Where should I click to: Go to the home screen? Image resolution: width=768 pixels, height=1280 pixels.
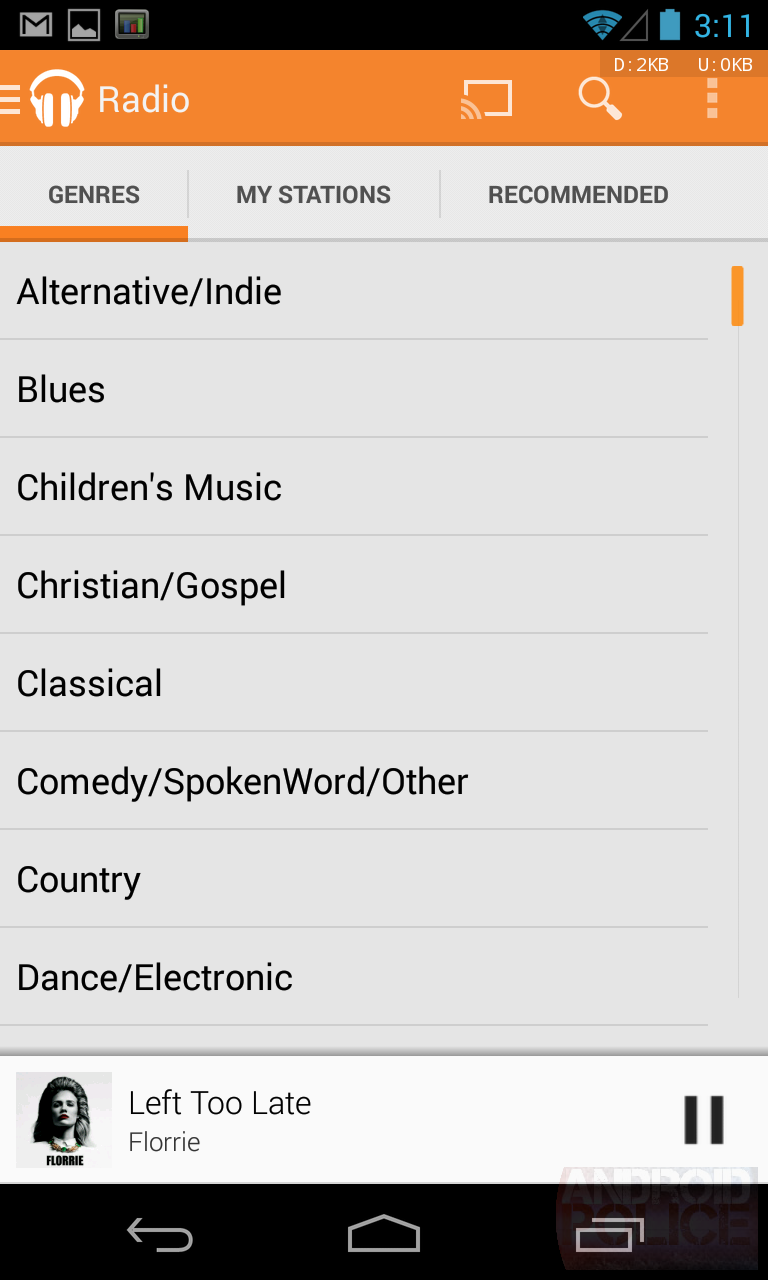tap(384, 1234)
